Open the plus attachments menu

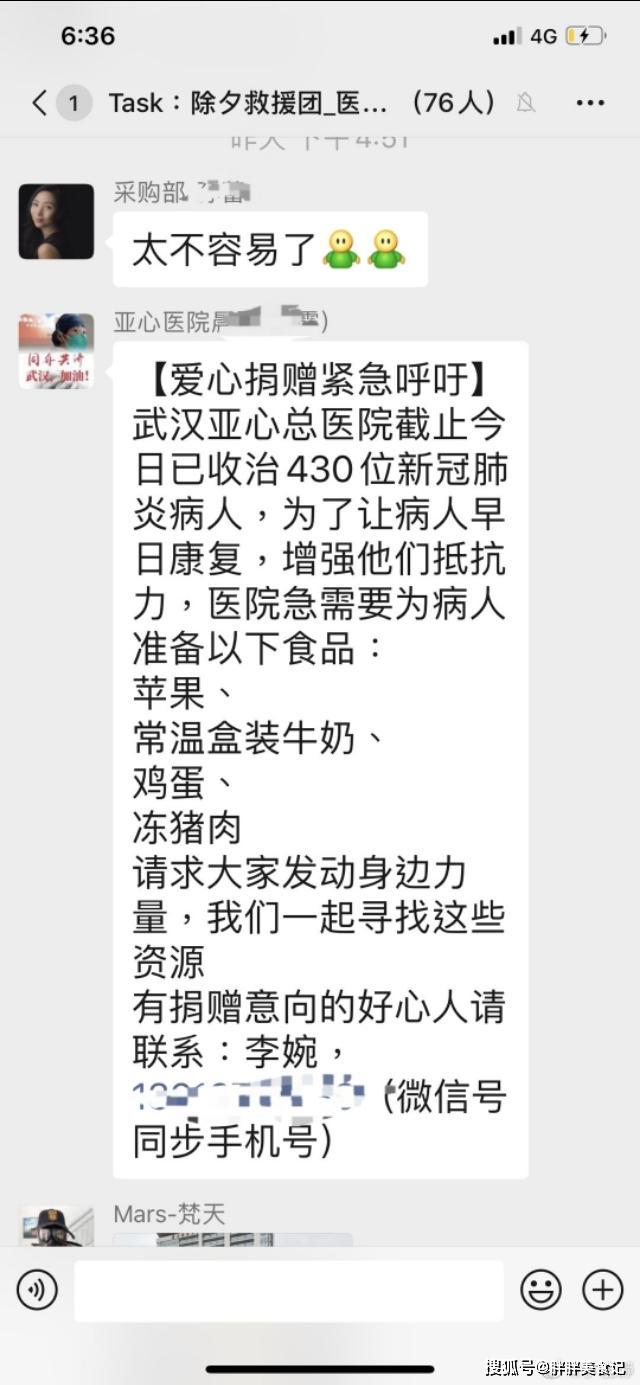[x=602, y=1290]
